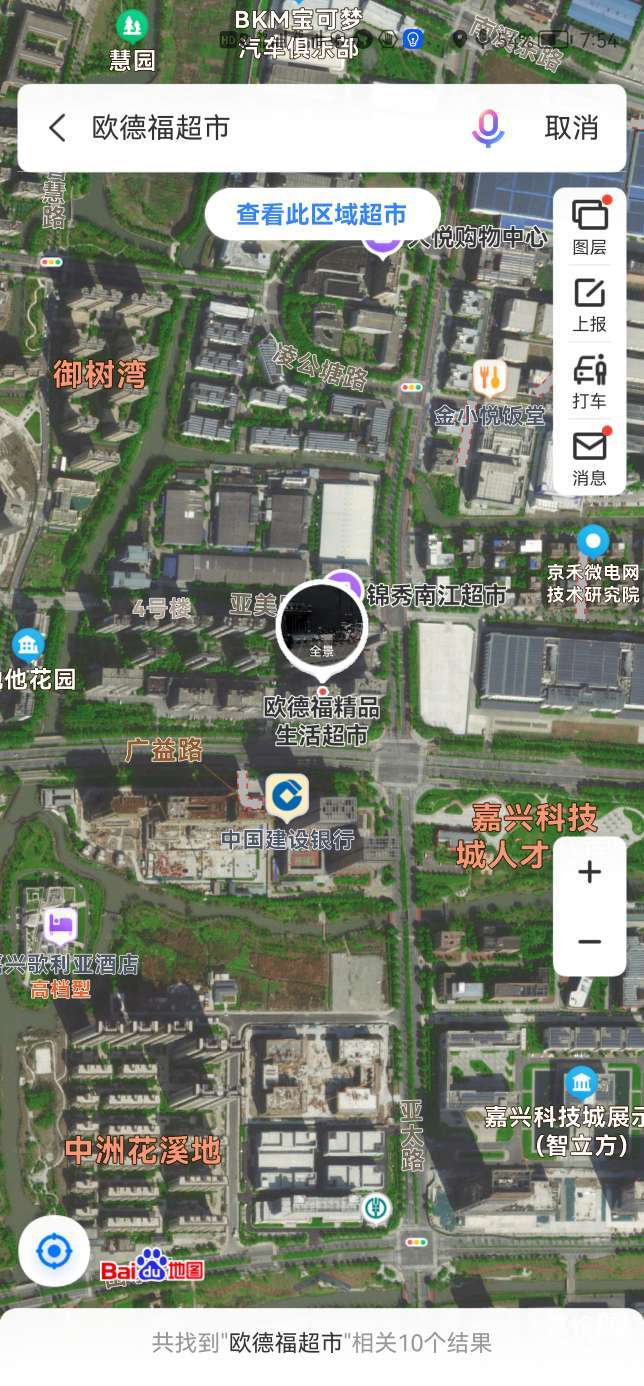Open 上报 to report a map issue

589,304
